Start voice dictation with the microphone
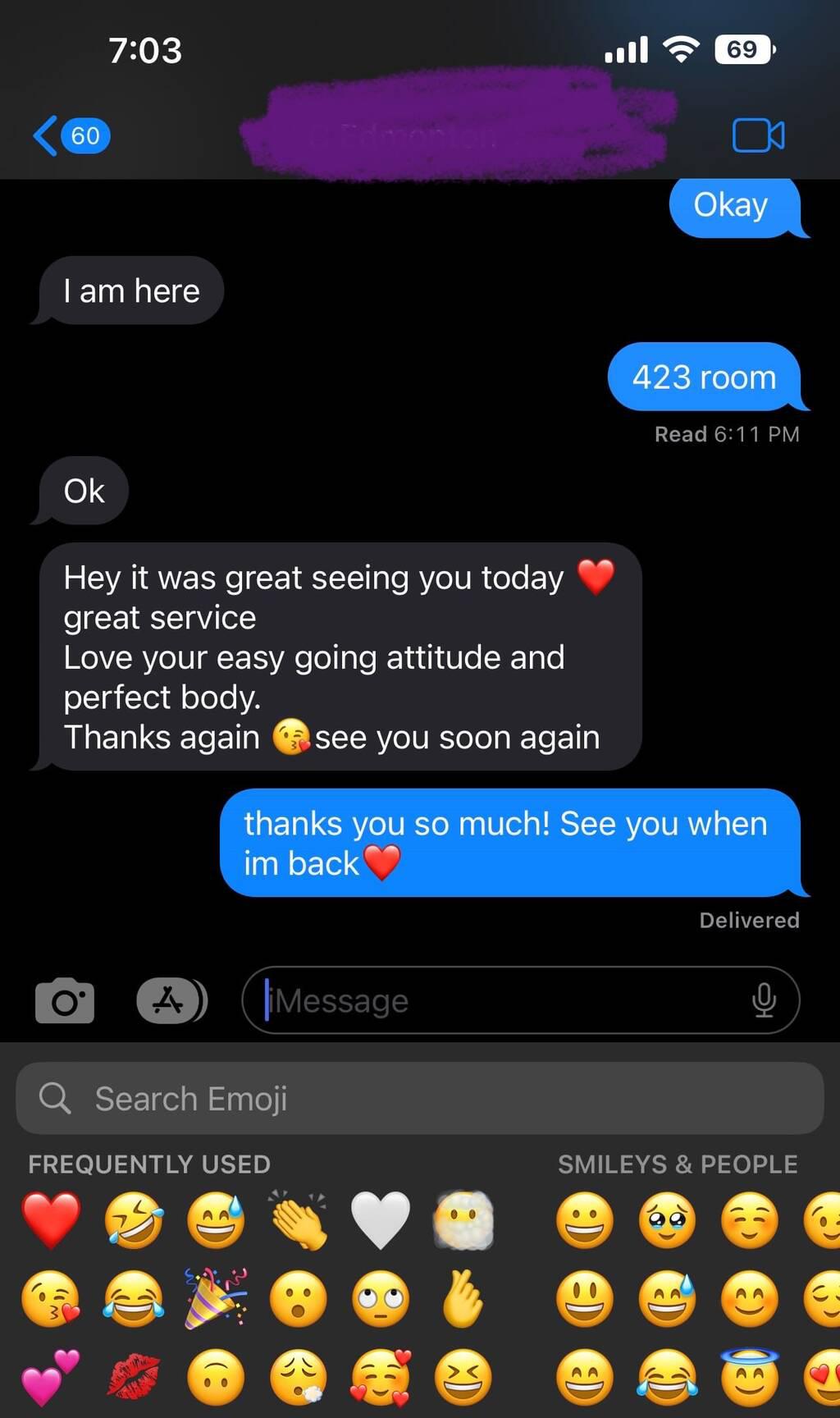This screenshot has height=1418, width=840. pos(764,1000)
